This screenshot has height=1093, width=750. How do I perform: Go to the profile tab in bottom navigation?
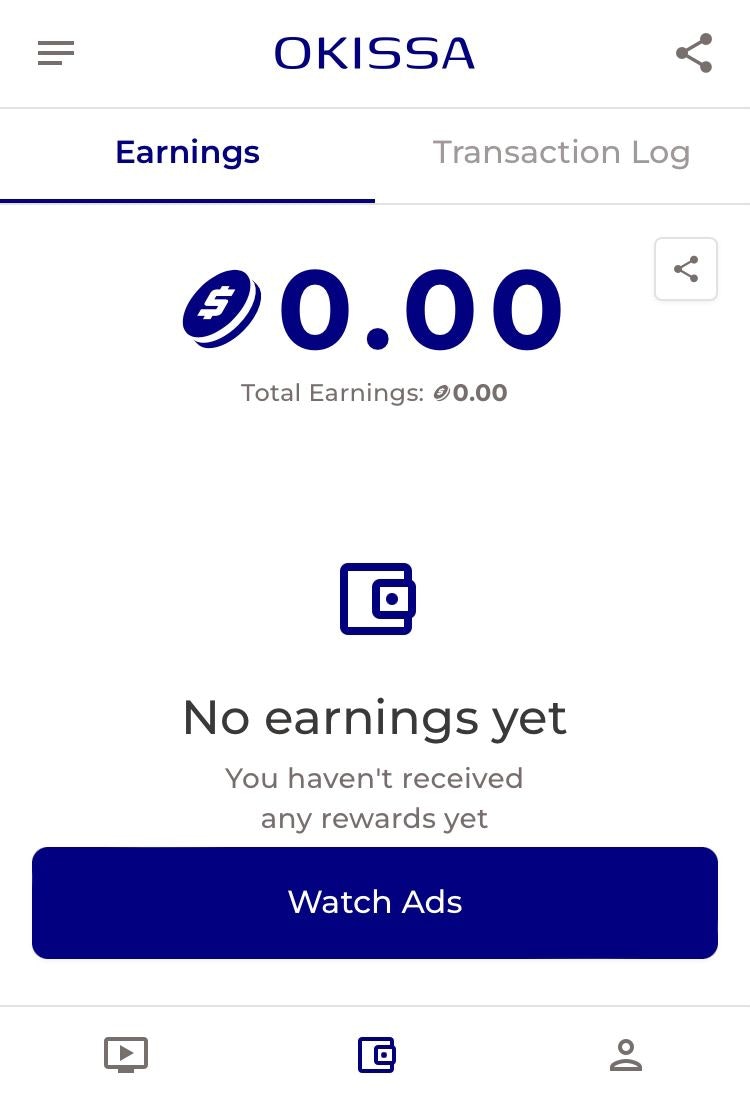[626, 1054]
